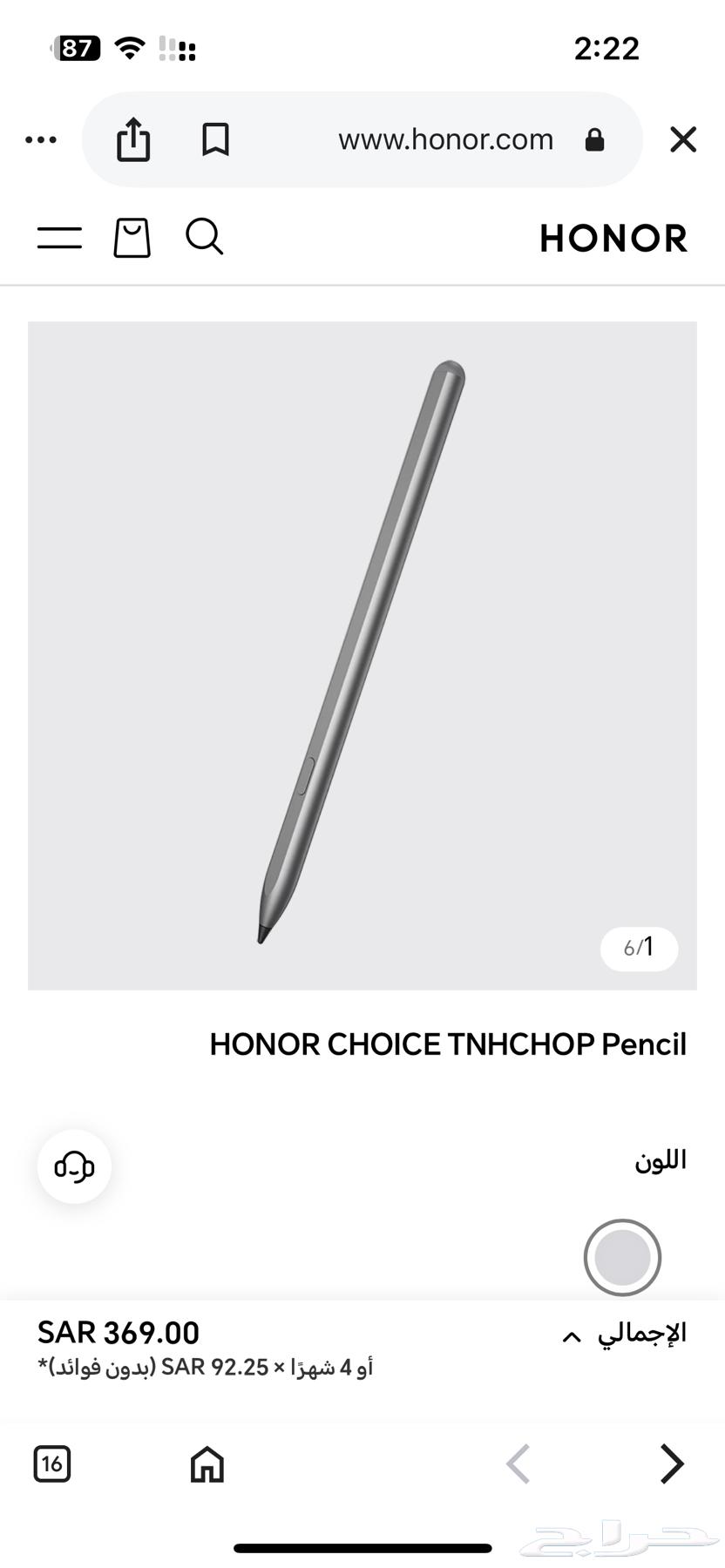
Task: Open customer support chat
Action: pos(74,1166)
